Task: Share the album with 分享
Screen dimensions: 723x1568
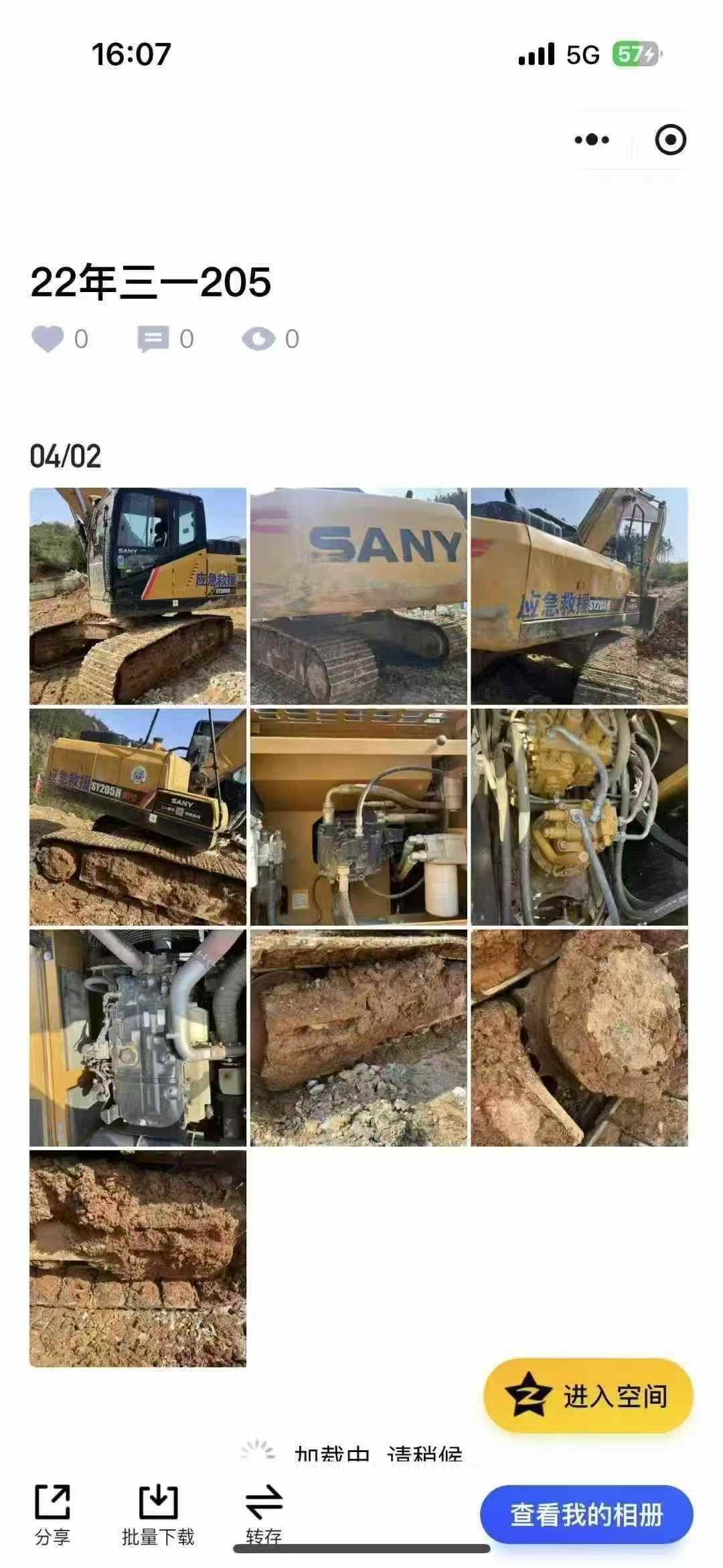Action: [52, 1516]
